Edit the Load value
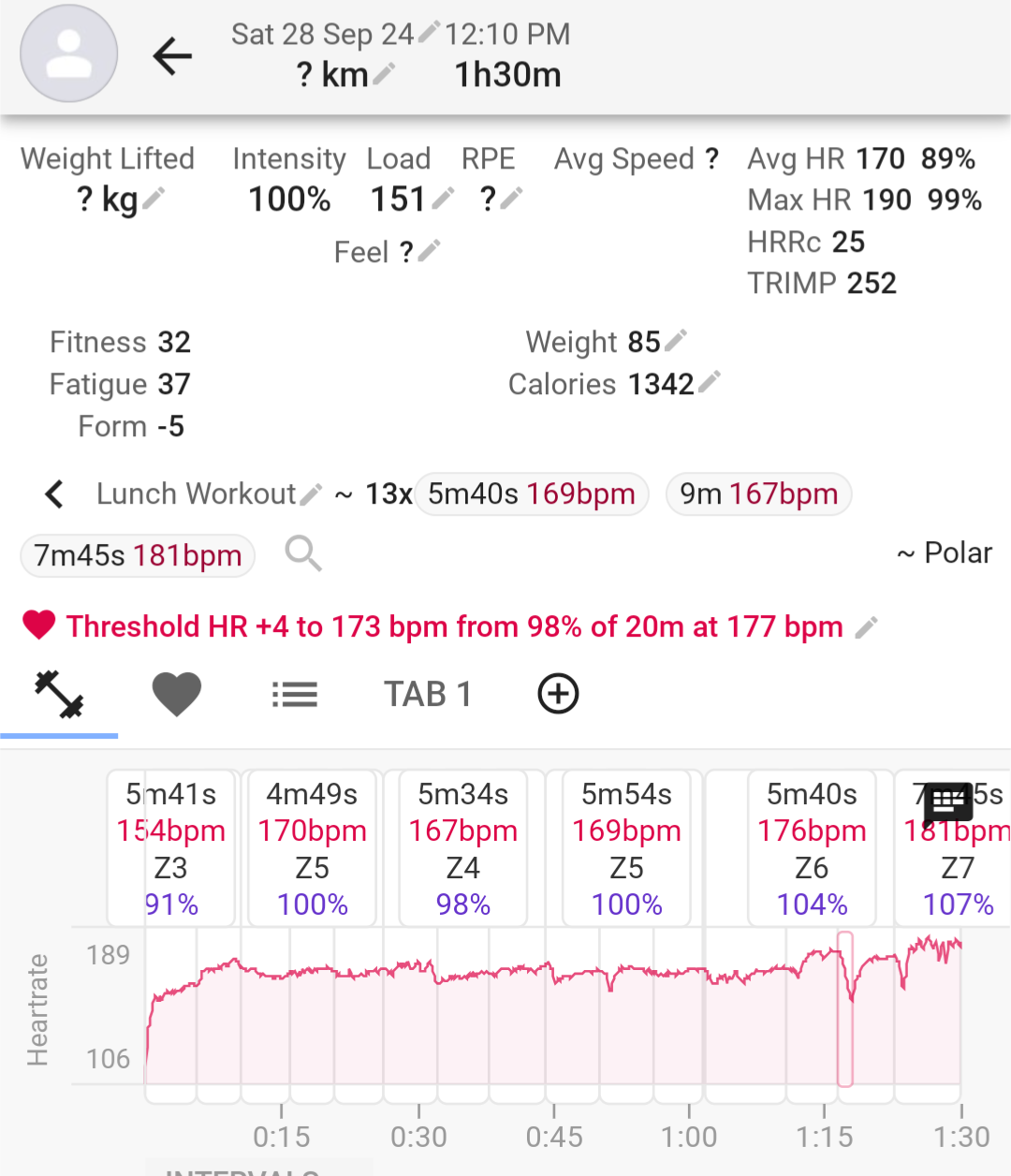This screenshot has width=1011, height=1176. pyautogui.click(x=443, y=198)
